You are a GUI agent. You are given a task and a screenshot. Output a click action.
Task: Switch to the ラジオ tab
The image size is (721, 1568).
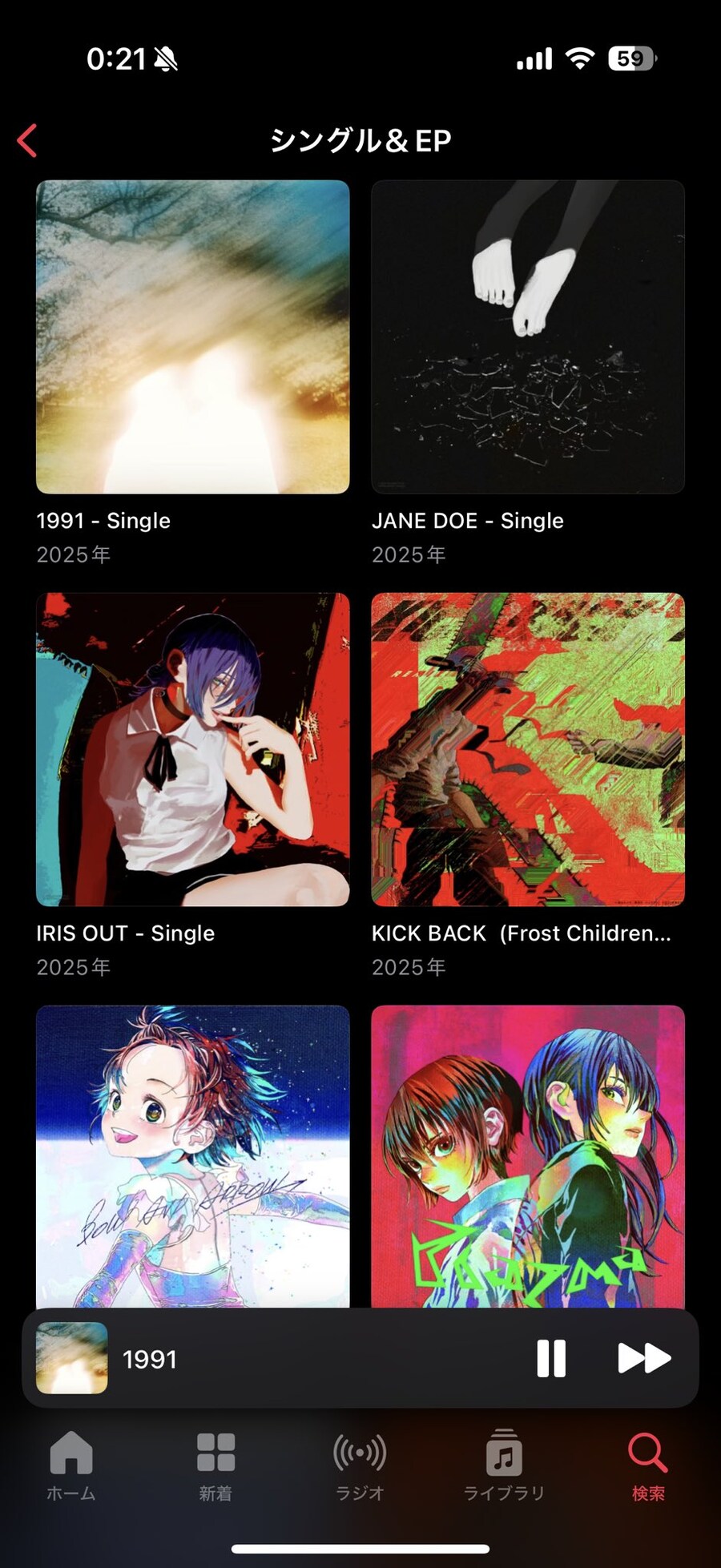[x=360, y=1465]
